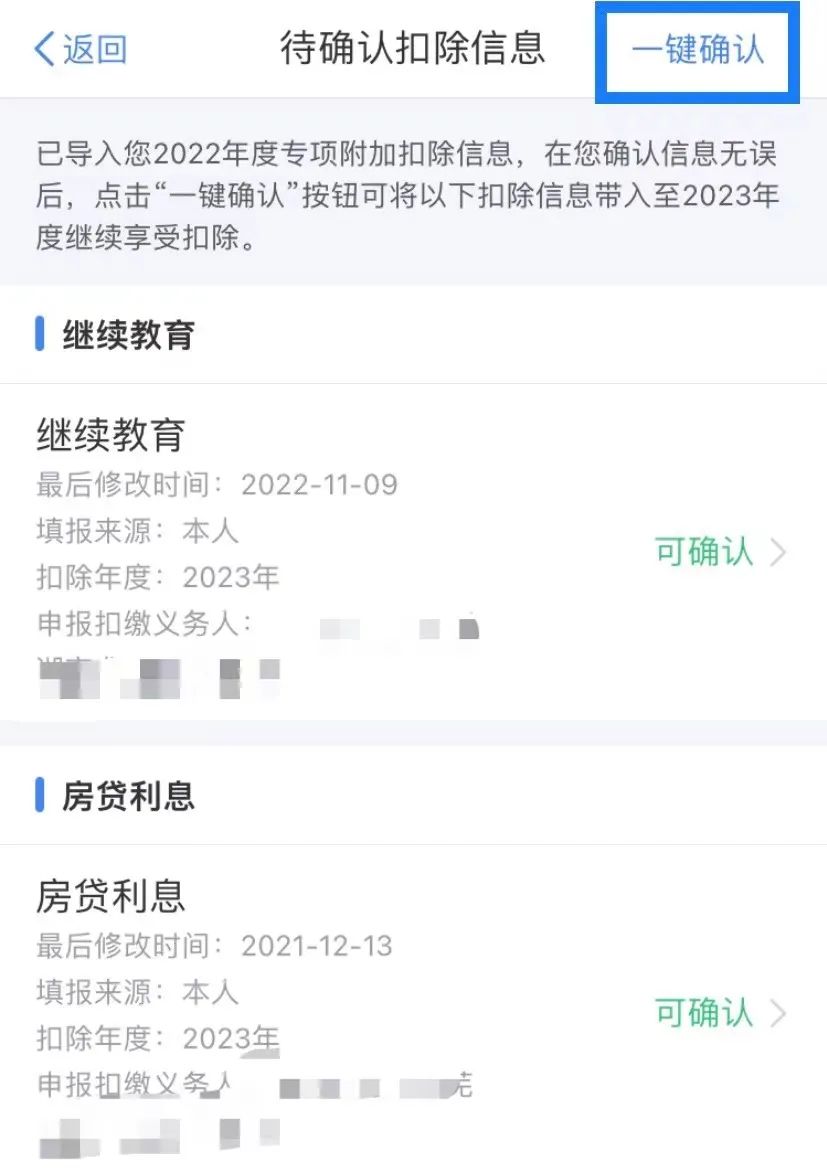Go back using 返回
The height and width of the screenshot is (1174, 827).
tap(80, 49)
